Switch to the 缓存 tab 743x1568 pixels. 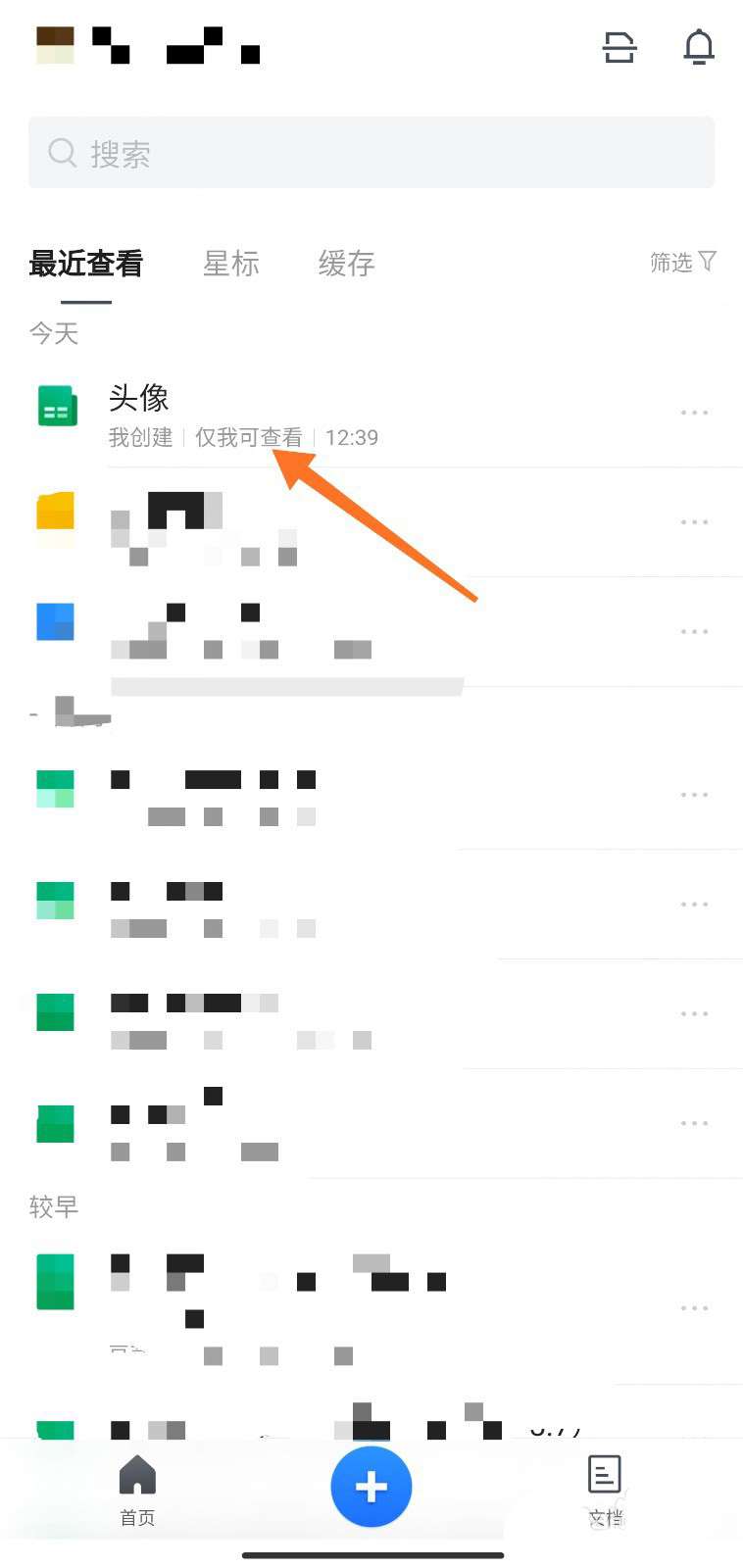(x=346, y=264)
